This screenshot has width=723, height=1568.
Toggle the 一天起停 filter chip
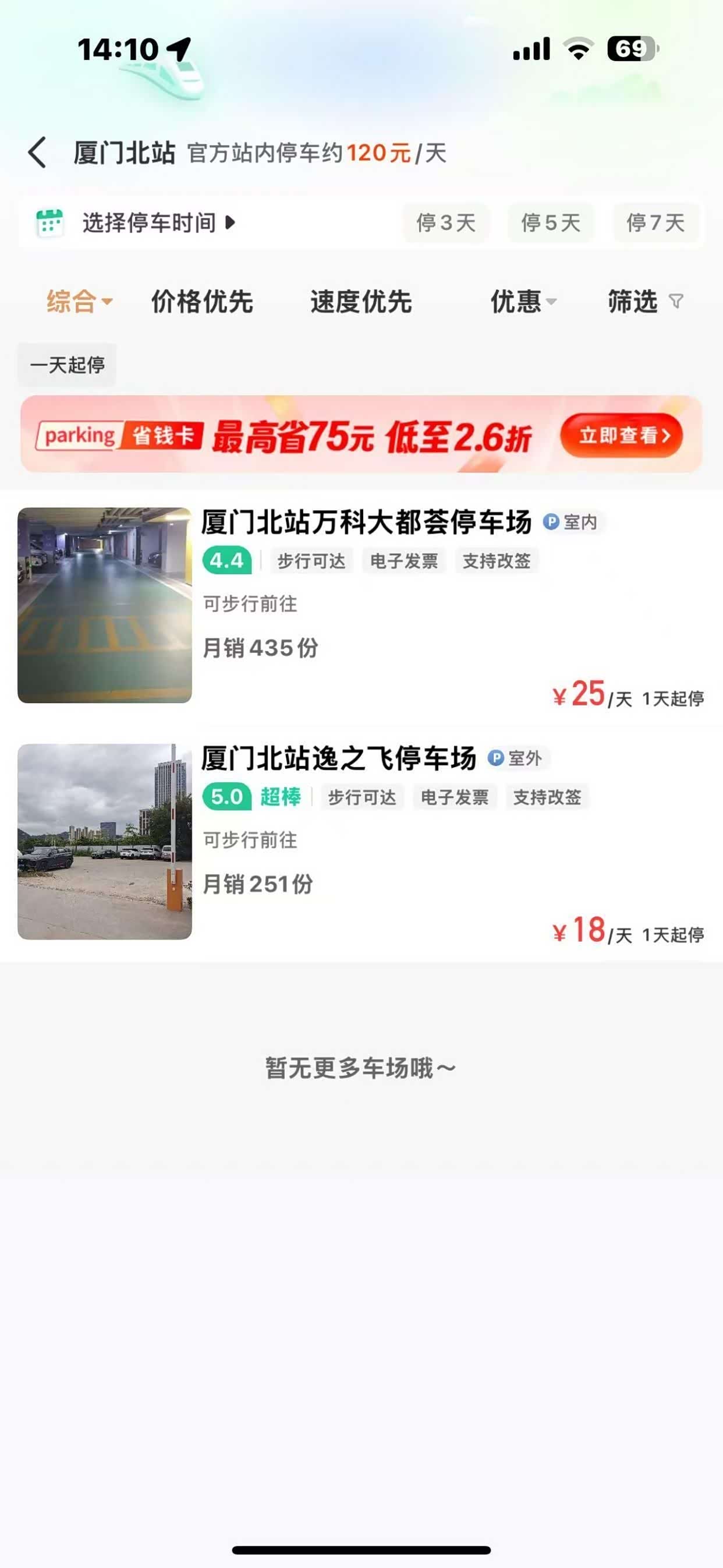[x=67, y=365]
